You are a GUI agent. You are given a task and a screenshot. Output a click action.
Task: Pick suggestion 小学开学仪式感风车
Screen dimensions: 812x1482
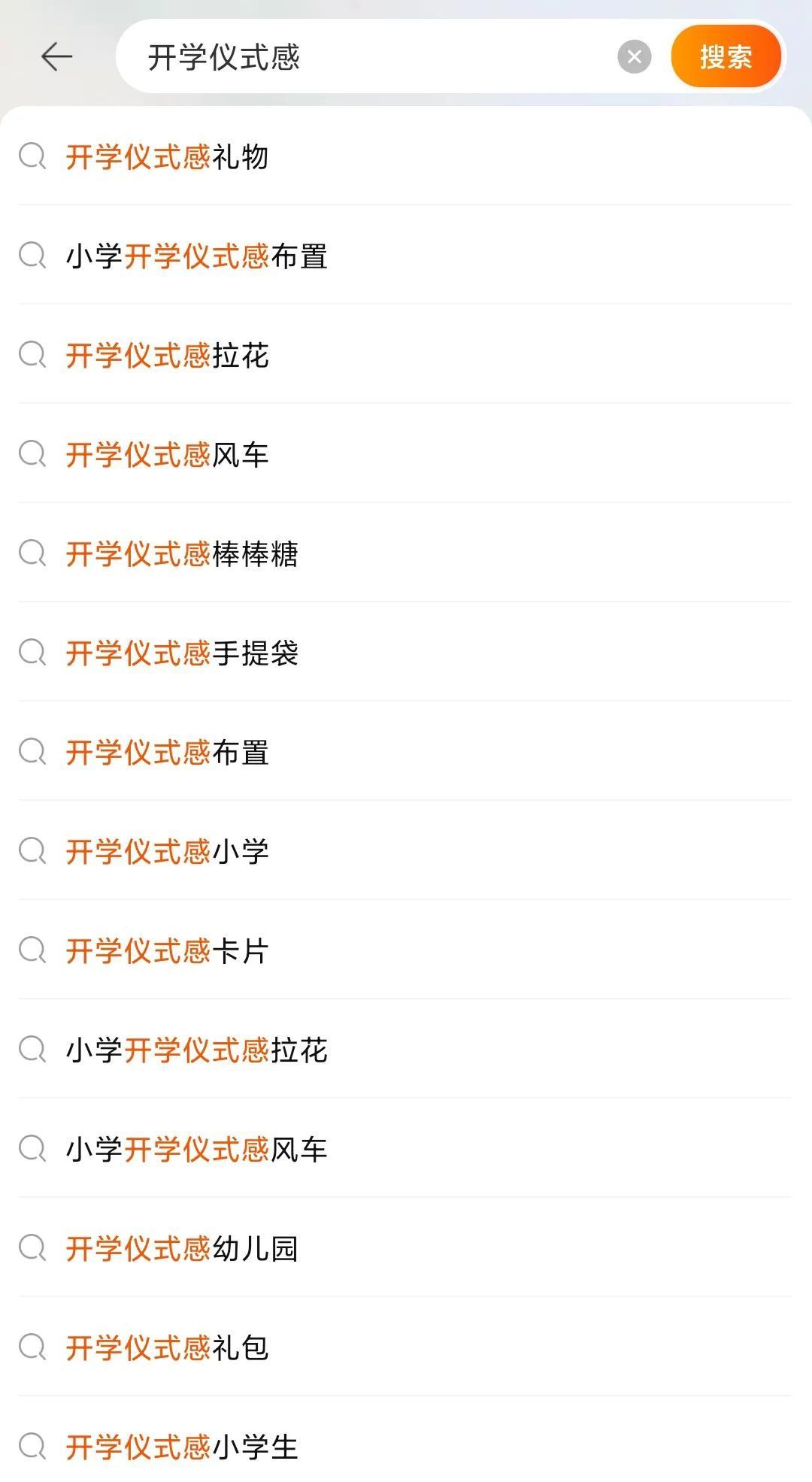point(404,1149)
